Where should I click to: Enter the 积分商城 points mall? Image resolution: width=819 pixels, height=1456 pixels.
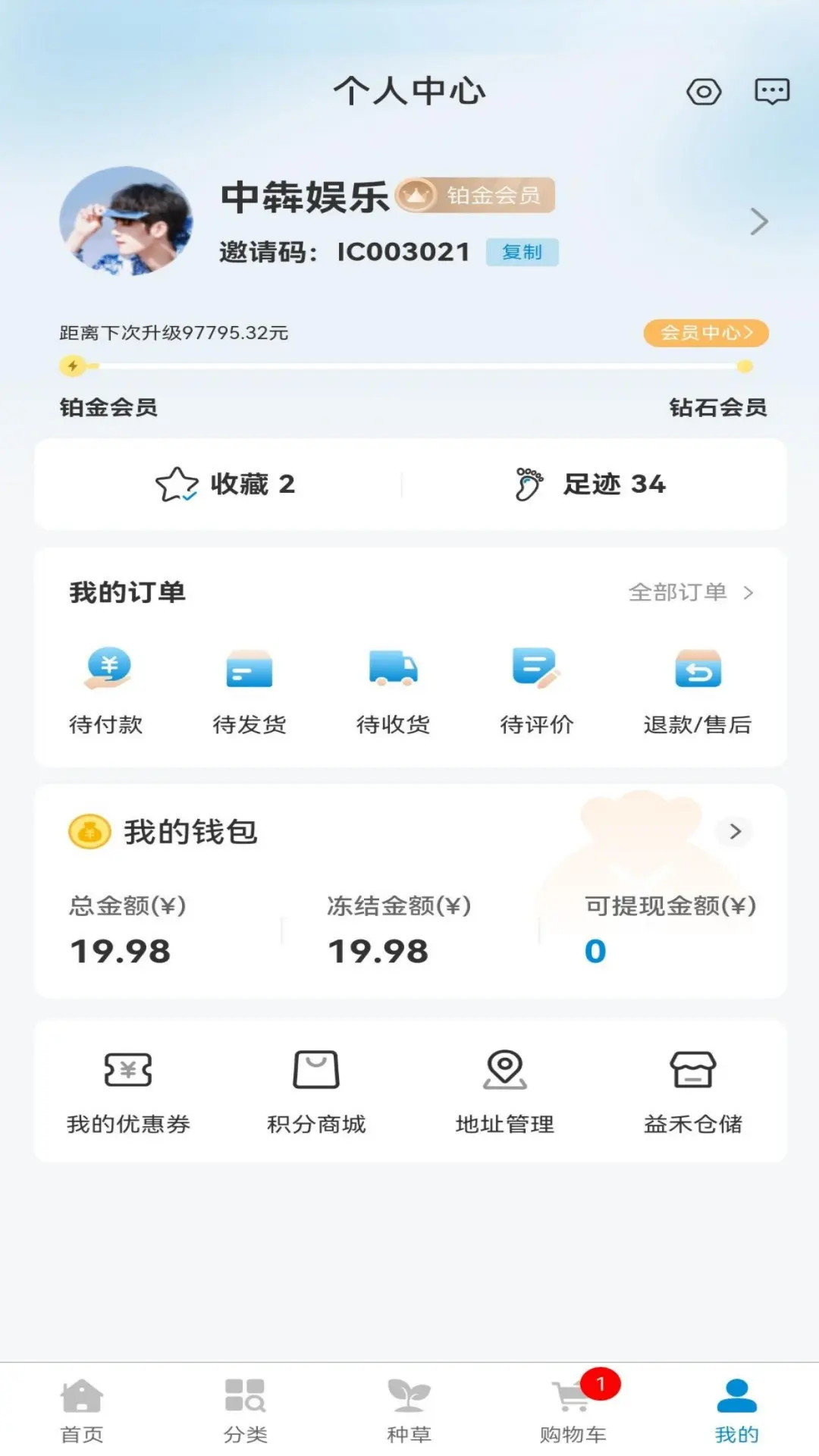click(x=316, y=1092)
